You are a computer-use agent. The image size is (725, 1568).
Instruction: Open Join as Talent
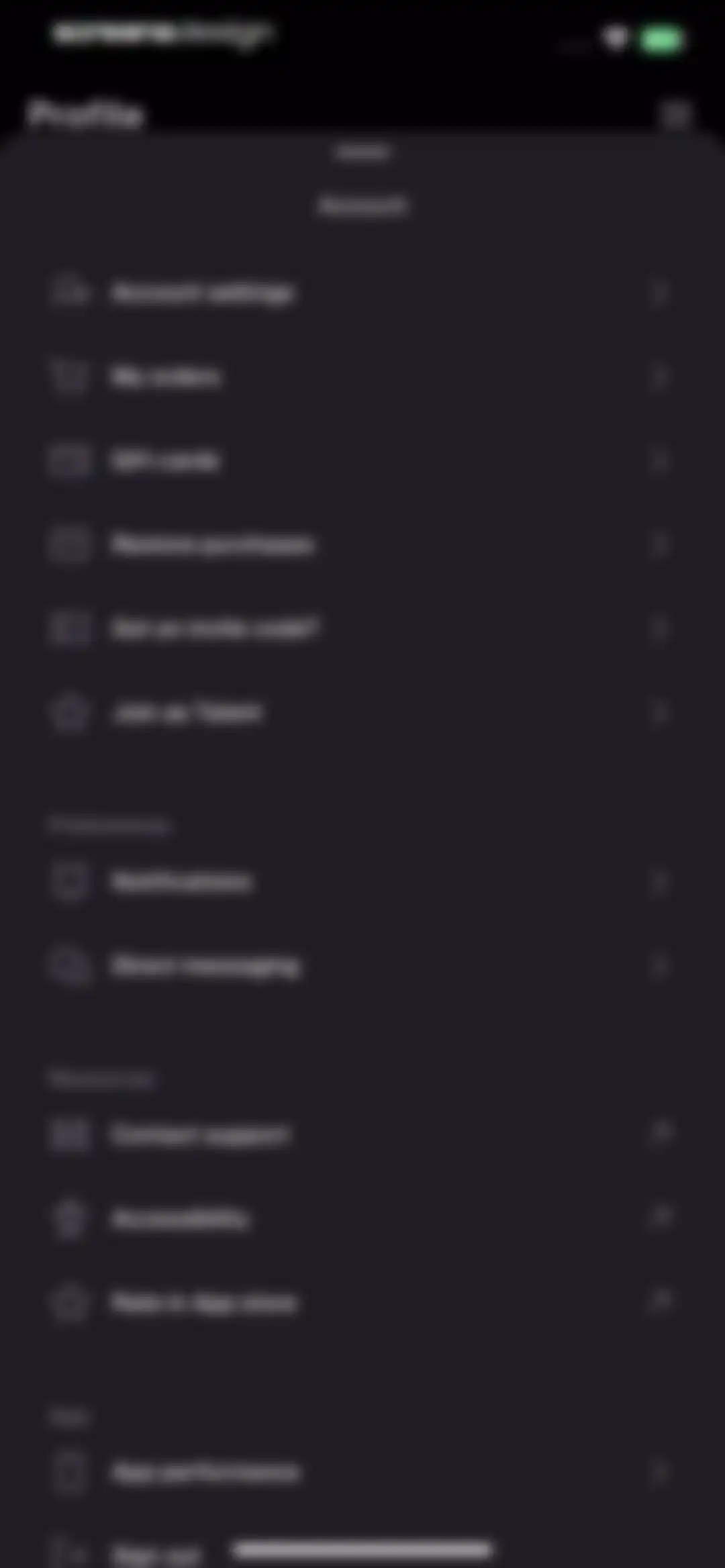pyautogui.click(x=362, y=712)
